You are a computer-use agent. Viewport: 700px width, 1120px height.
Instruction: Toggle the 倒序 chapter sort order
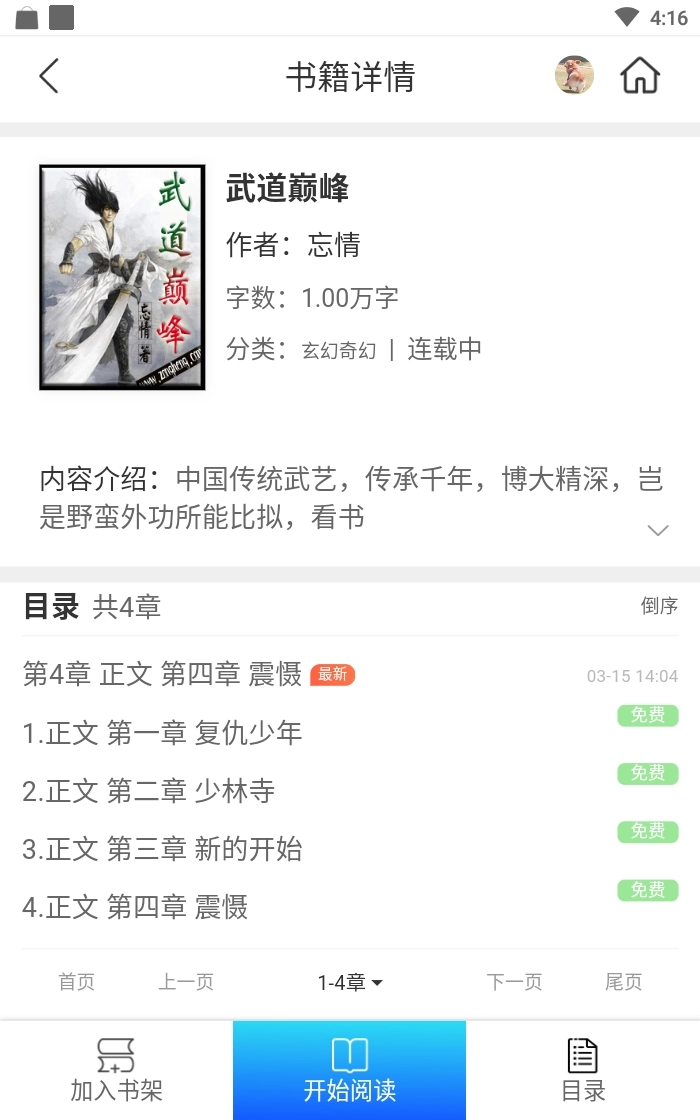[659, 606]
